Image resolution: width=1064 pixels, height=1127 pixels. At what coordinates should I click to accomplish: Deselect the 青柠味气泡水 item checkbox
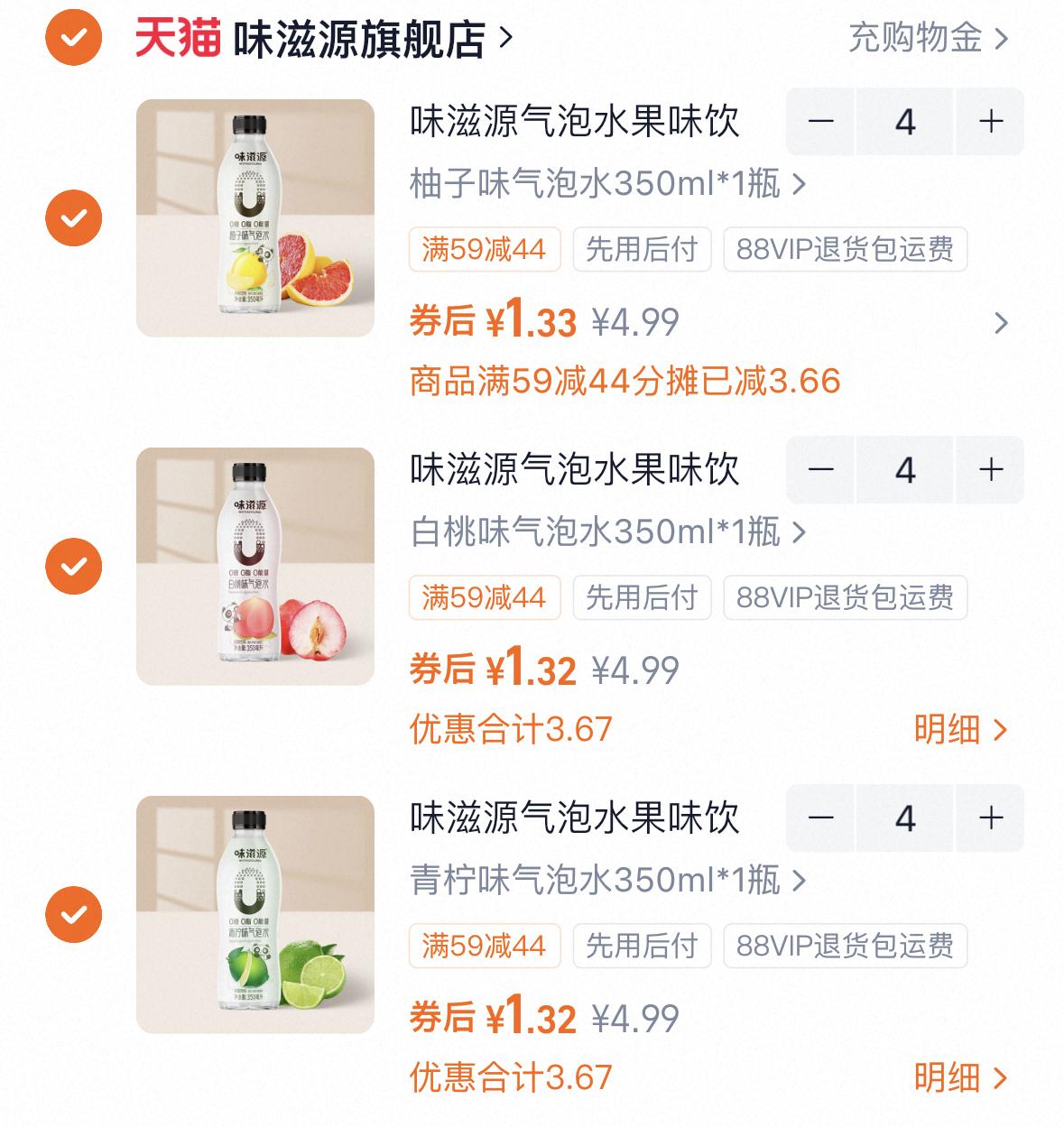[x=74, y=915]
